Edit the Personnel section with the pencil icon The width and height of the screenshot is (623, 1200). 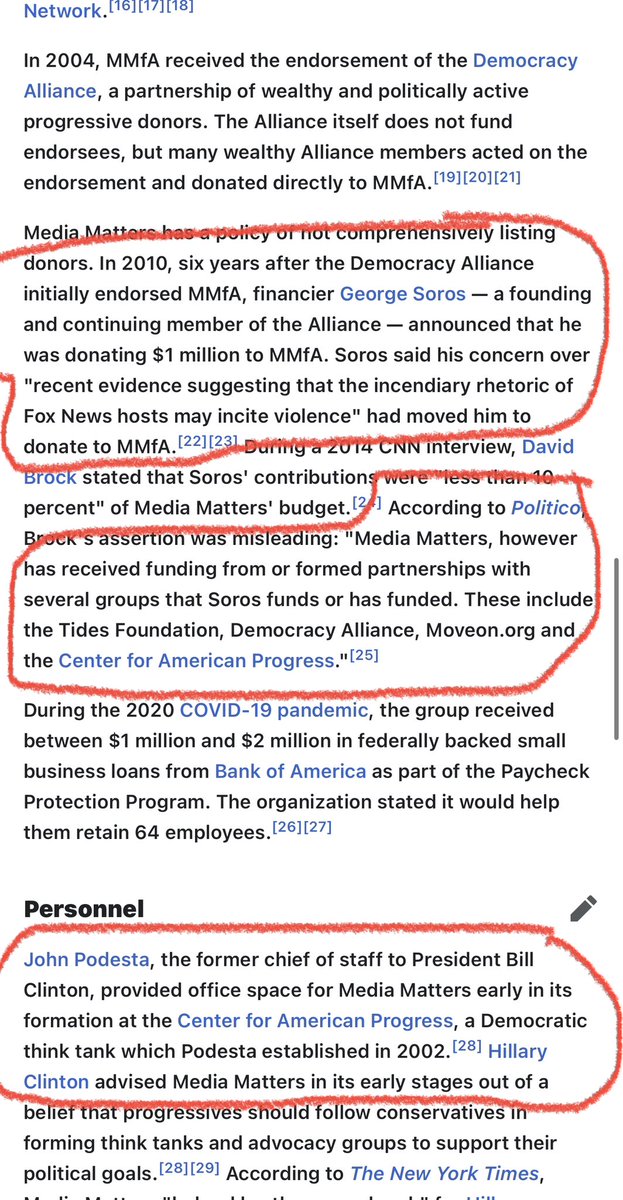583,908
